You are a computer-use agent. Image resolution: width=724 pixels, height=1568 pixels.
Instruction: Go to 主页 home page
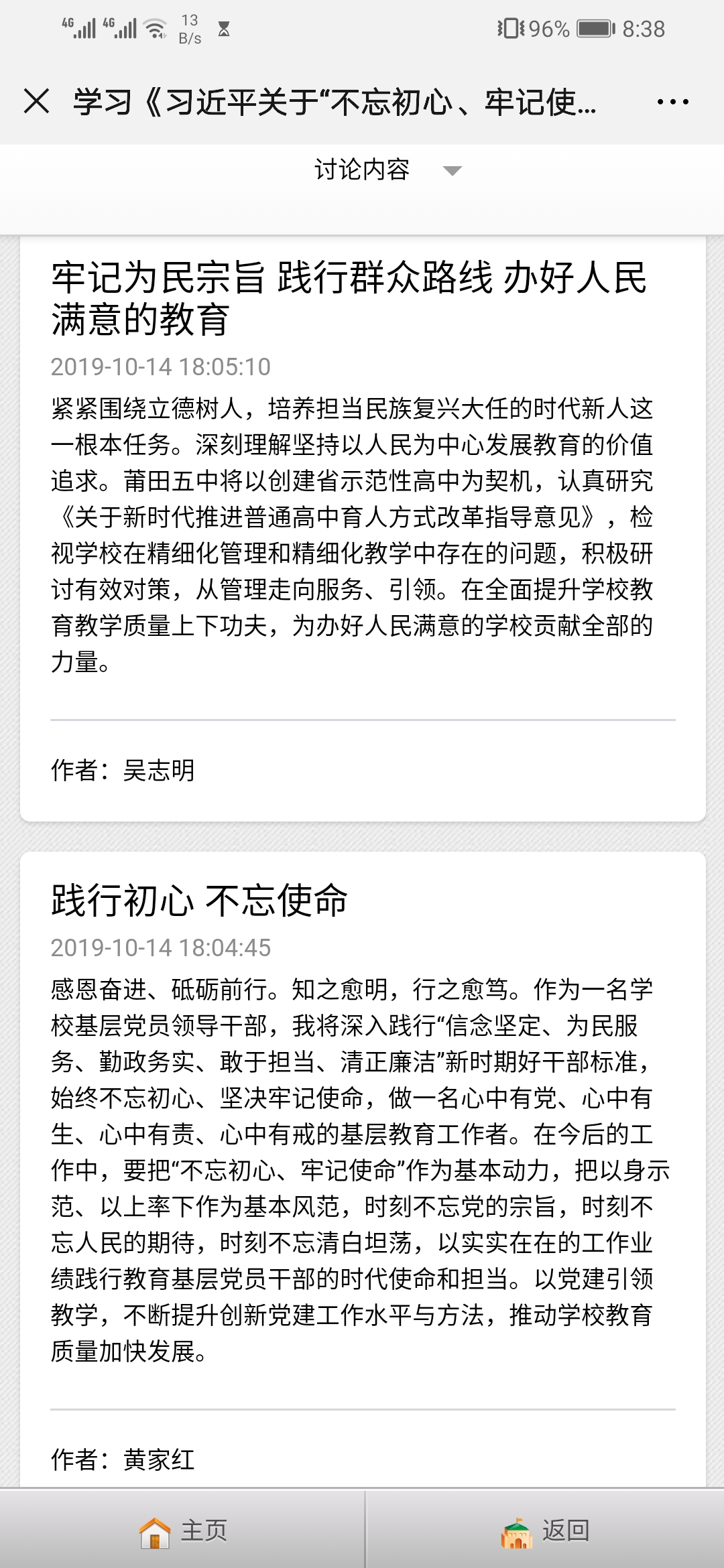tap(182, 1530)
